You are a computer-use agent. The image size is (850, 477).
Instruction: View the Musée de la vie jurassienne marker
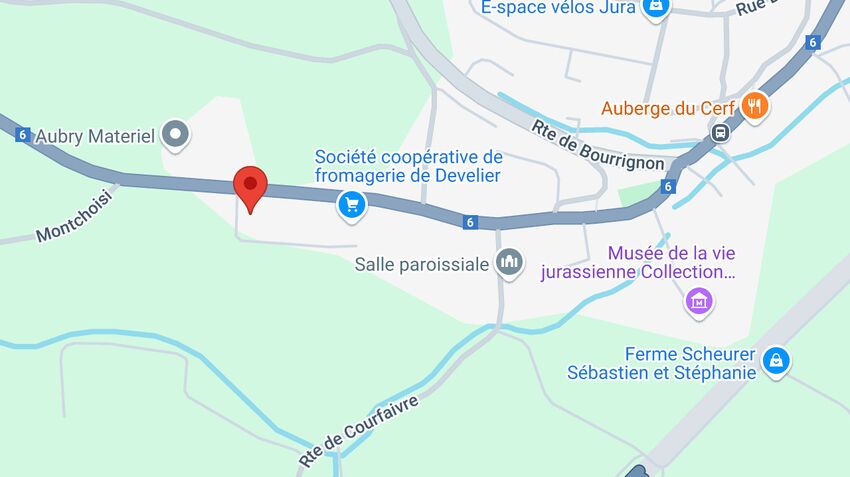(699, 299)
